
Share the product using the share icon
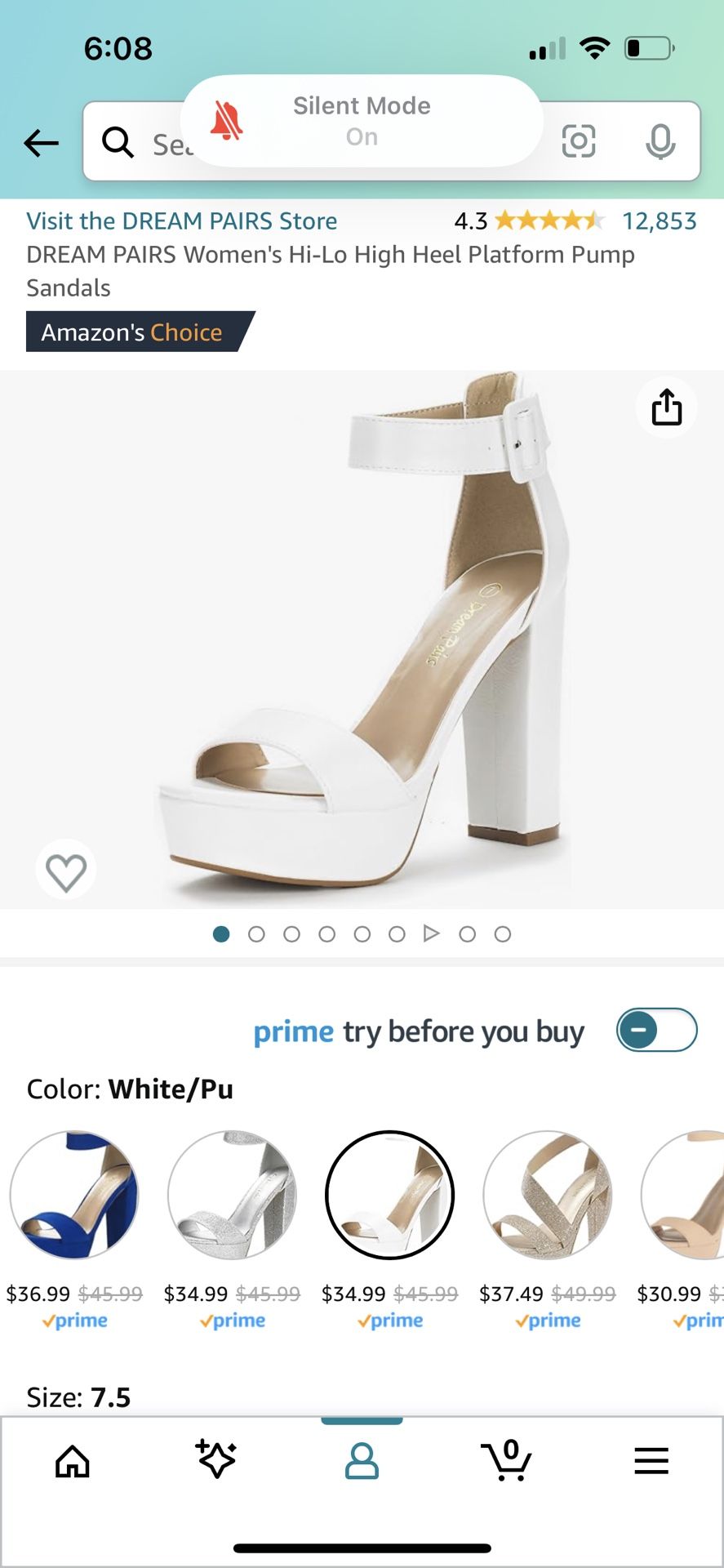pos(666,408)
